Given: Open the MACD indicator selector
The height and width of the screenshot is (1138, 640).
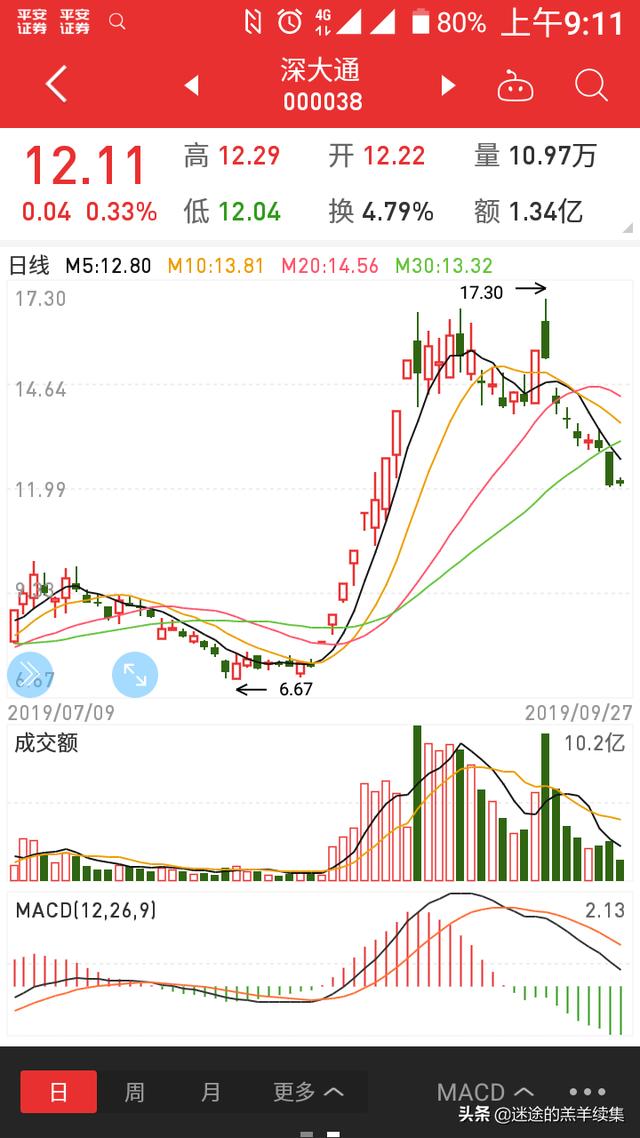Looking at the screenshot, I should 485,1092.
